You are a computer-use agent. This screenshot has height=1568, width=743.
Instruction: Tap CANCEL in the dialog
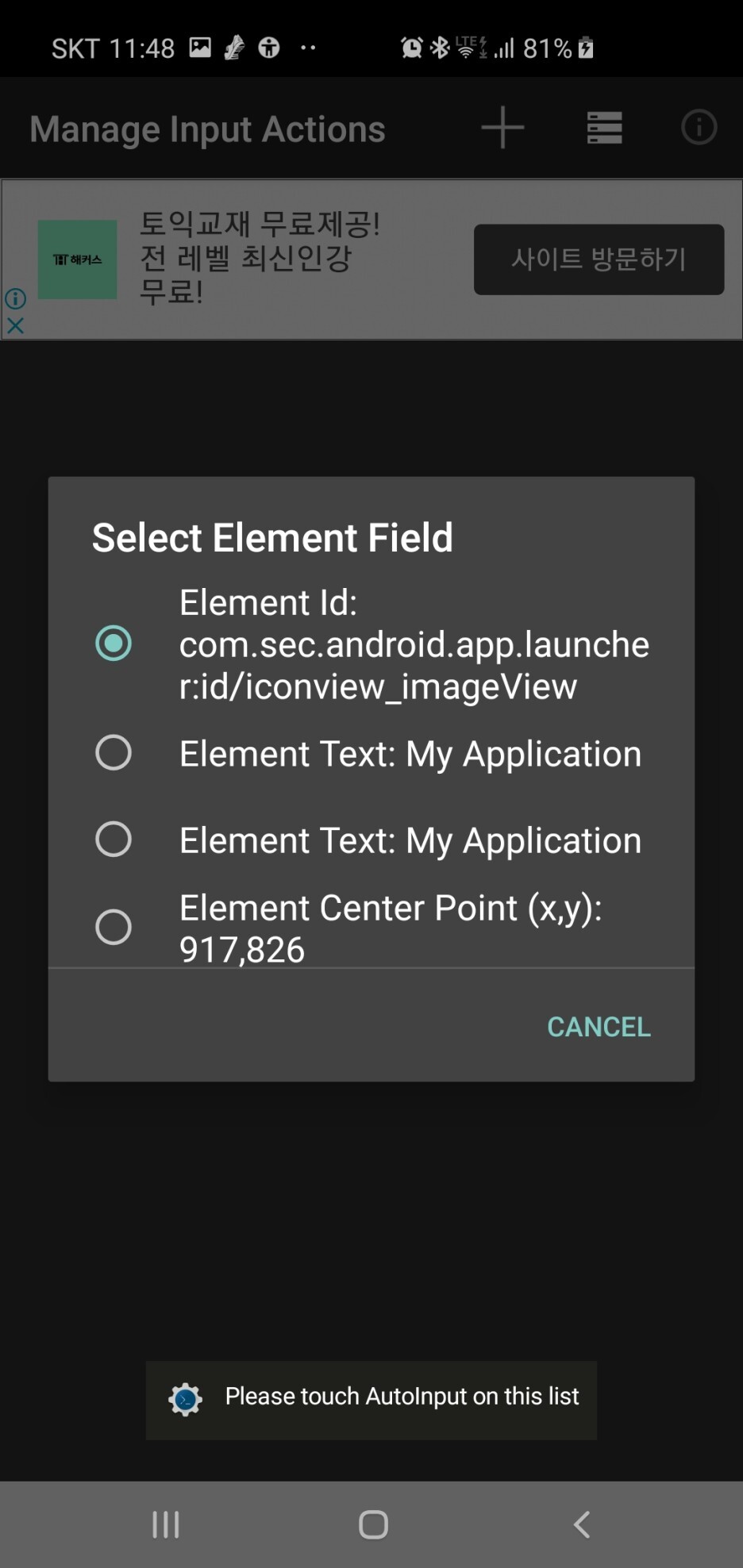point(599,1027)
